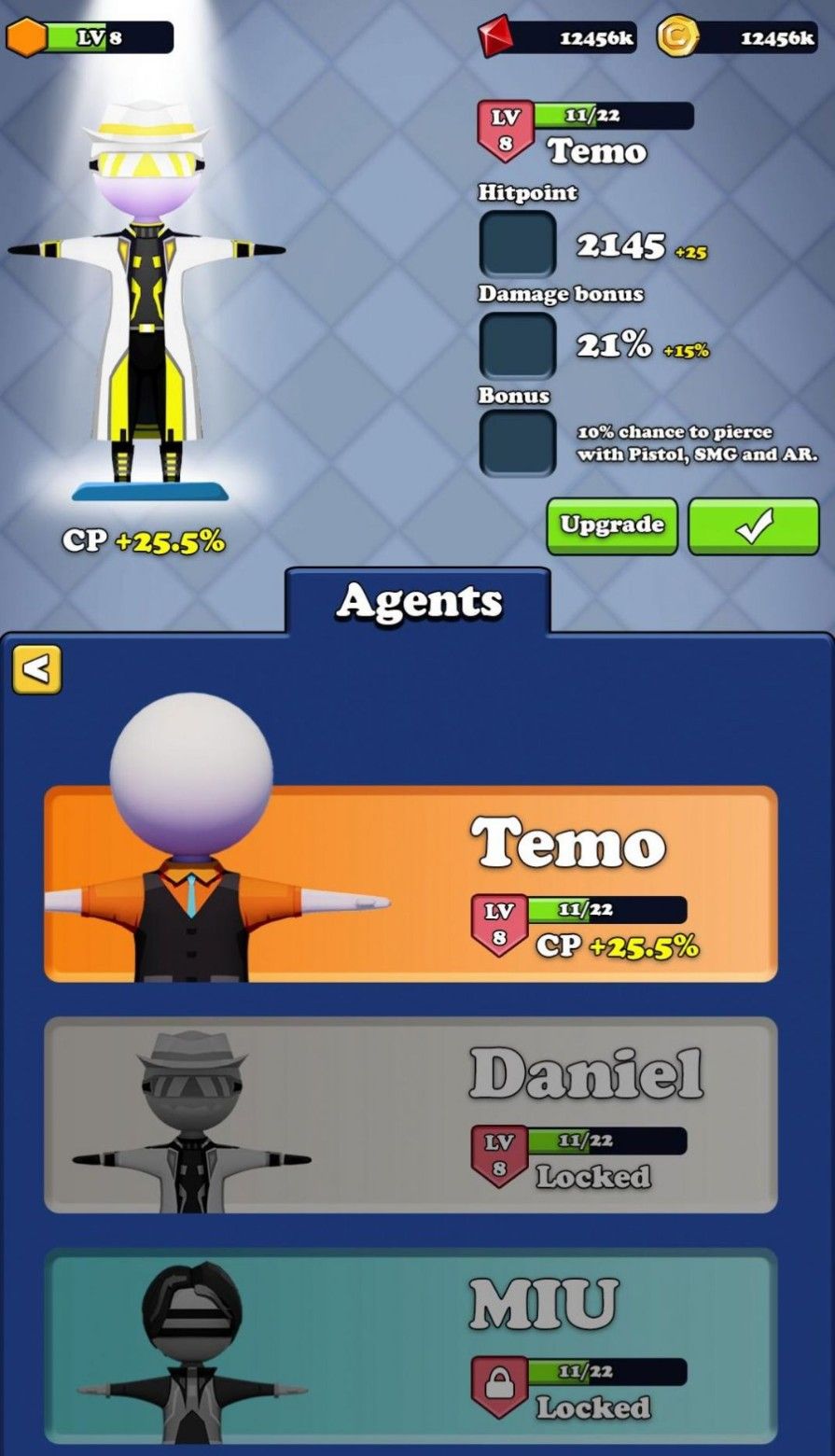The height and width of the screenshot is (1456, 835).
Task: Open the locked Daniel agent card
Action: (x=411, y=1114)
